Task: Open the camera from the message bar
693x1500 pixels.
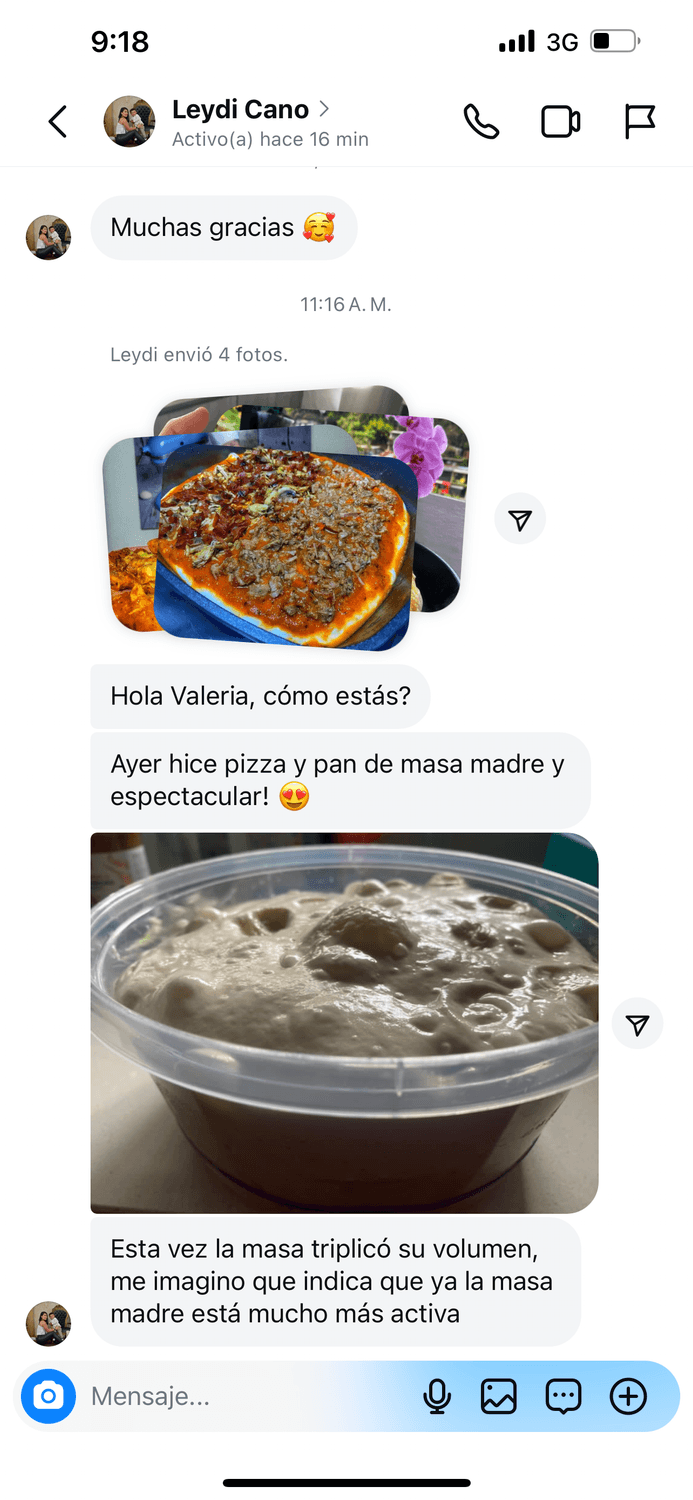Action: point(48,1396)
